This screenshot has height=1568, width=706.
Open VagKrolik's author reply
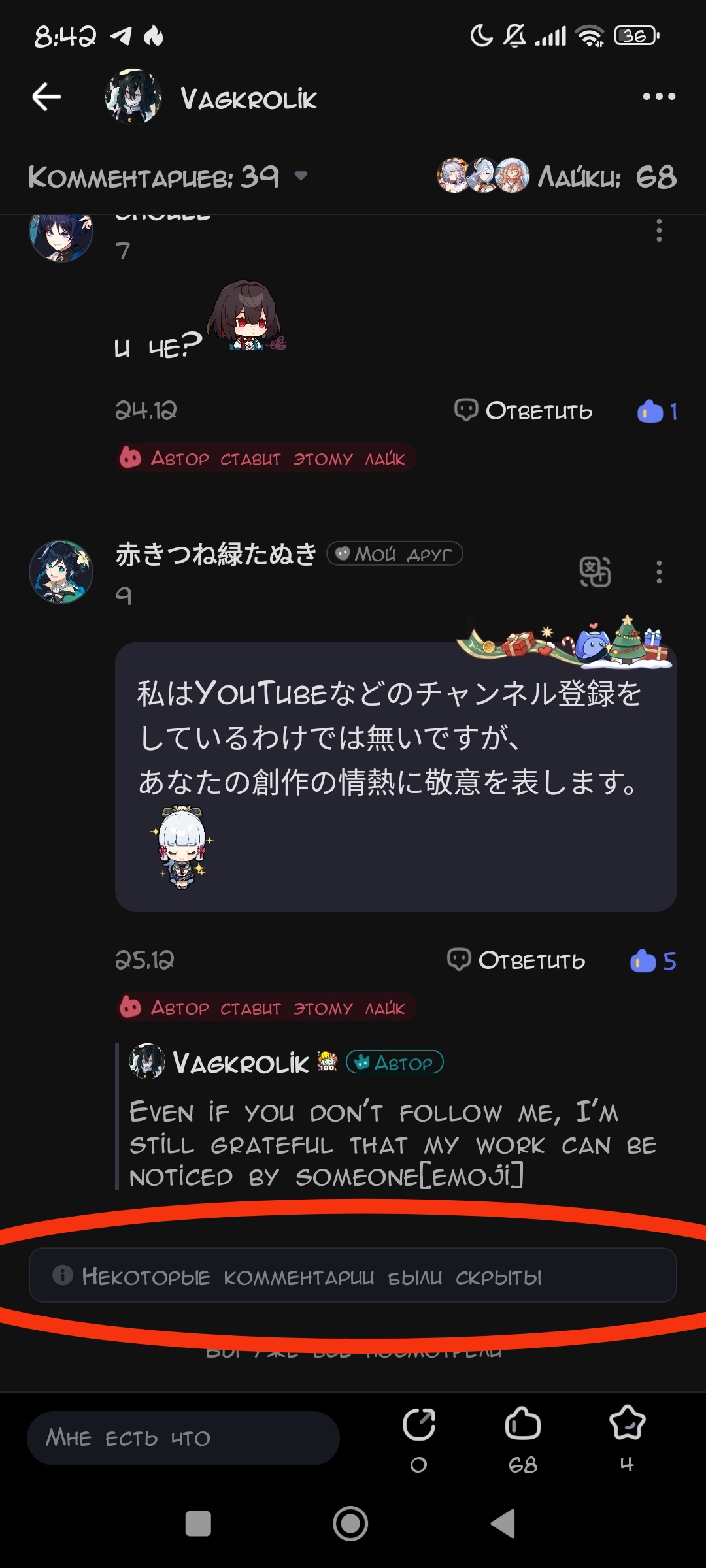tap(392, 1145)
